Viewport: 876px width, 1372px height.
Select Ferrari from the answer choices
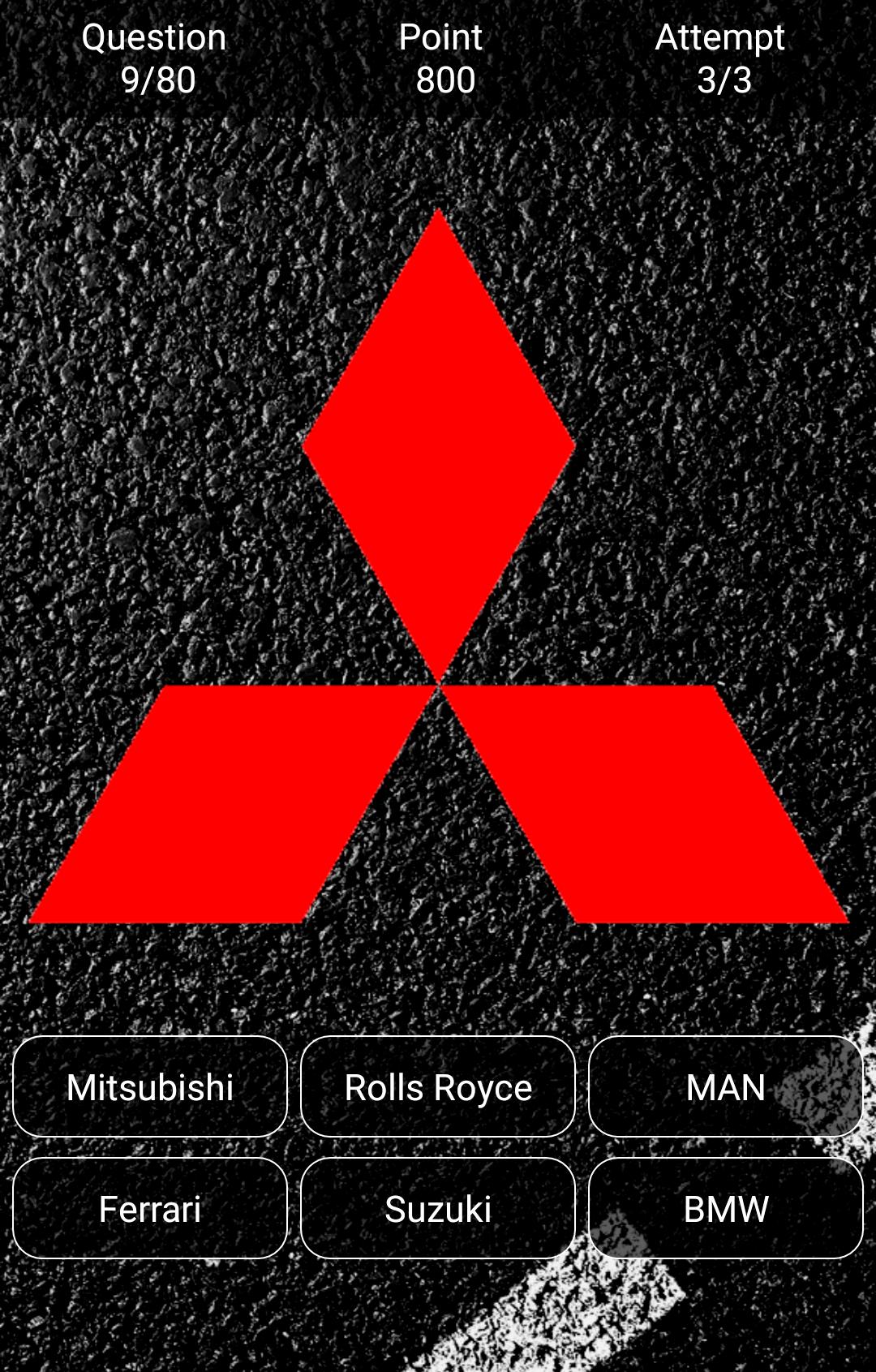coord(151,1209)
